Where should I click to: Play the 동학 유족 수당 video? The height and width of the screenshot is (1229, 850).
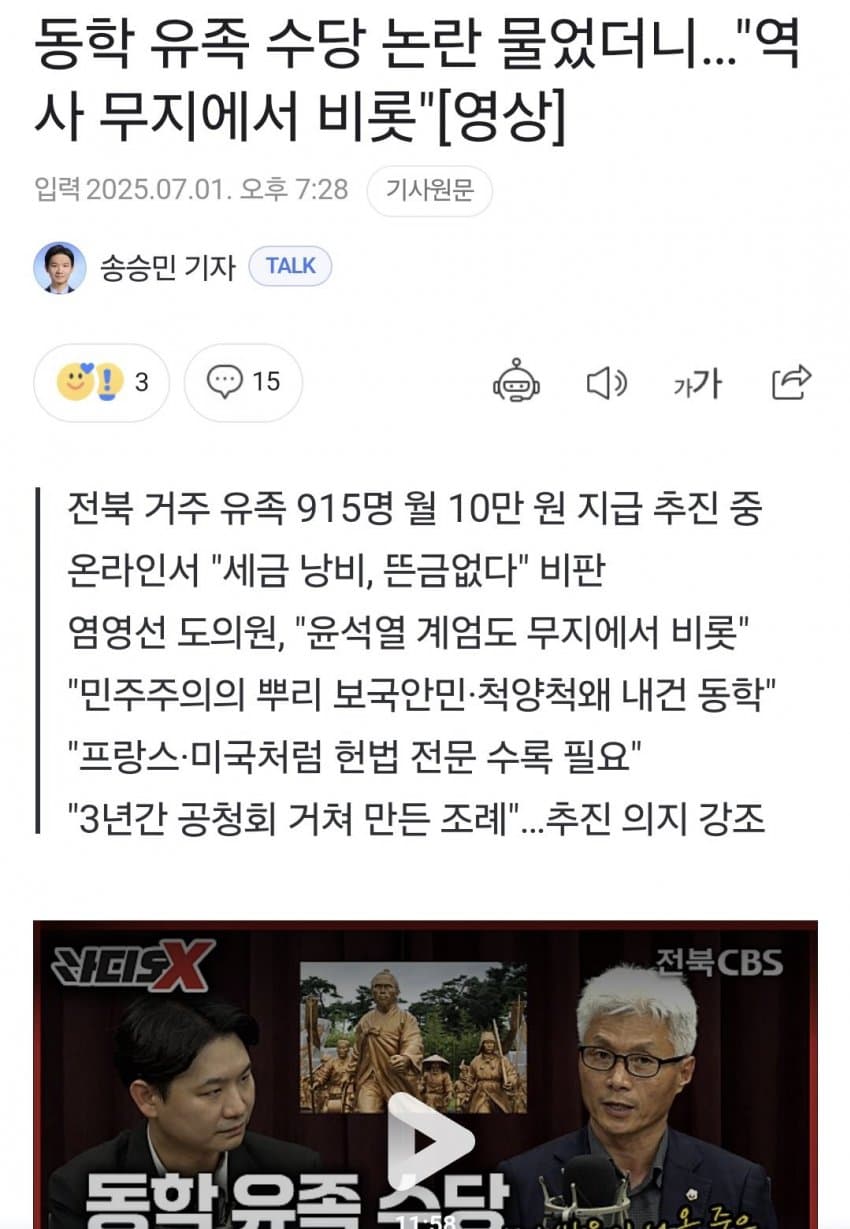(x=430, y=1140)
